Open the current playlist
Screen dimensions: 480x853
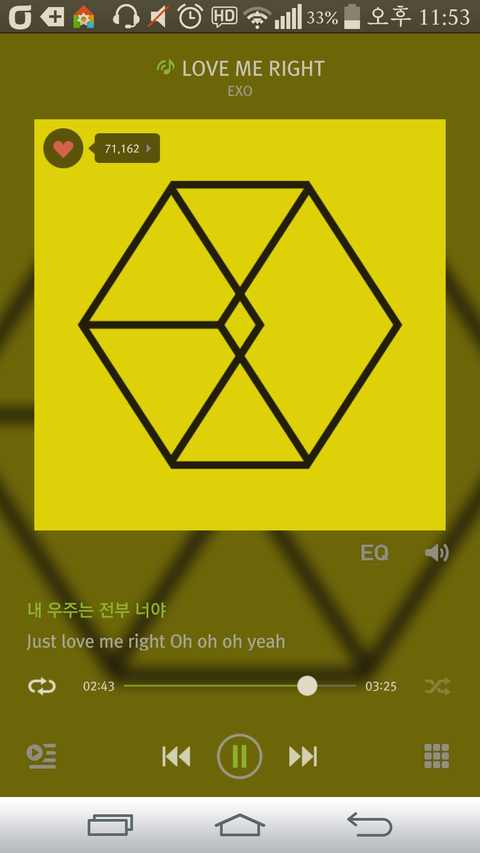42,756
